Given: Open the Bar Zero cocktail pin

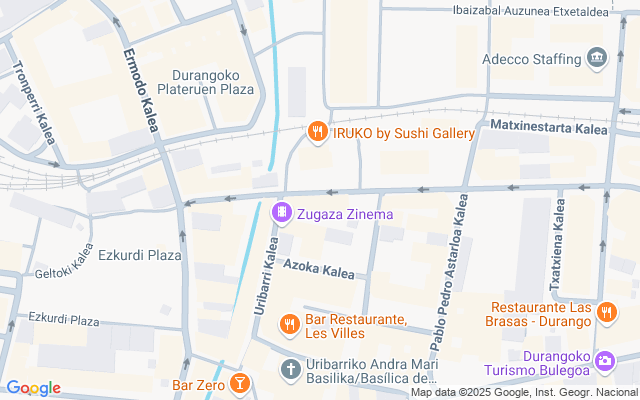Looking at the screenshot, I should [239, 383].
